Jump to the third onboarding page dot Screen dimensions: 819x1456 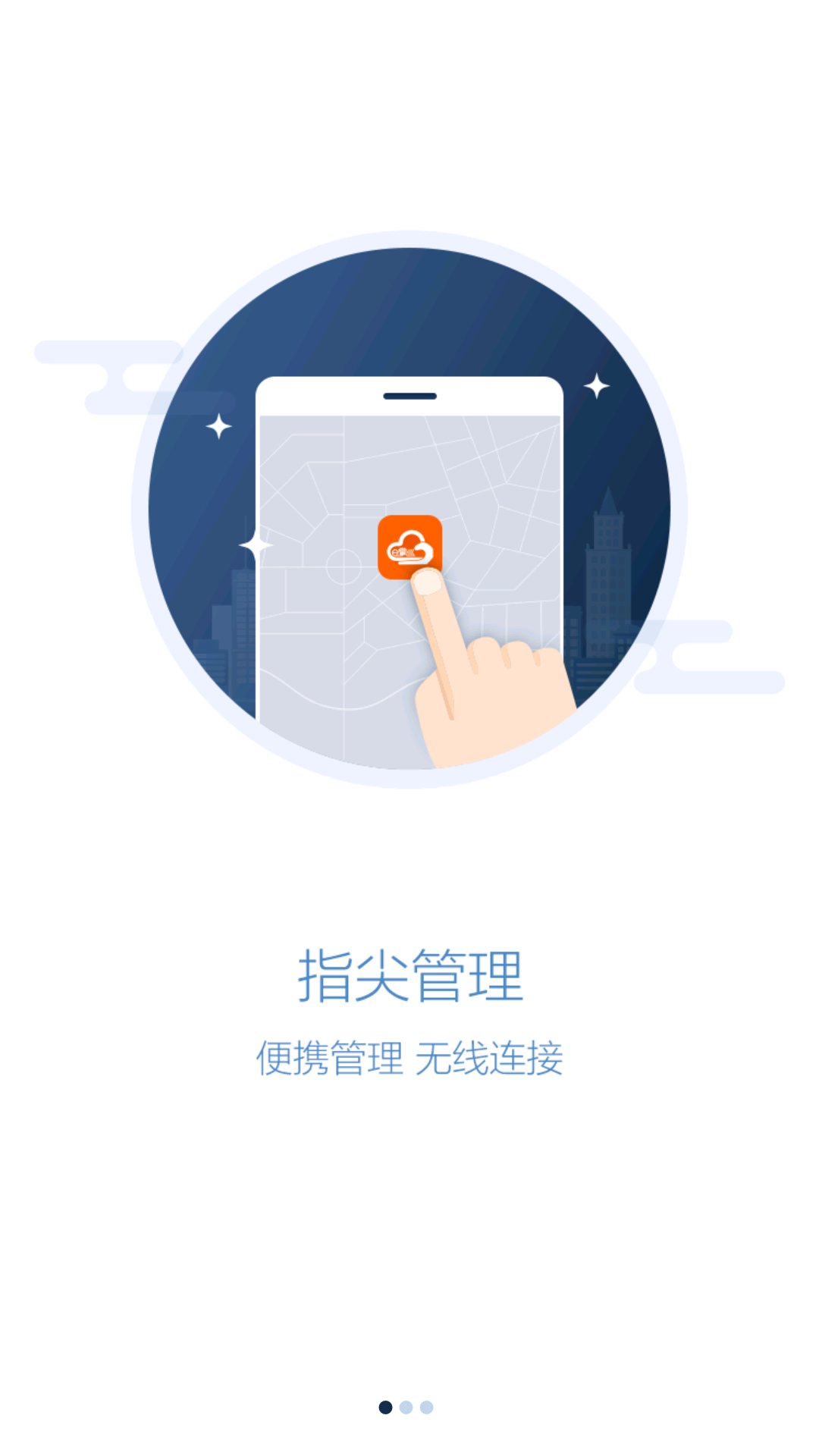click(426, 1407)
